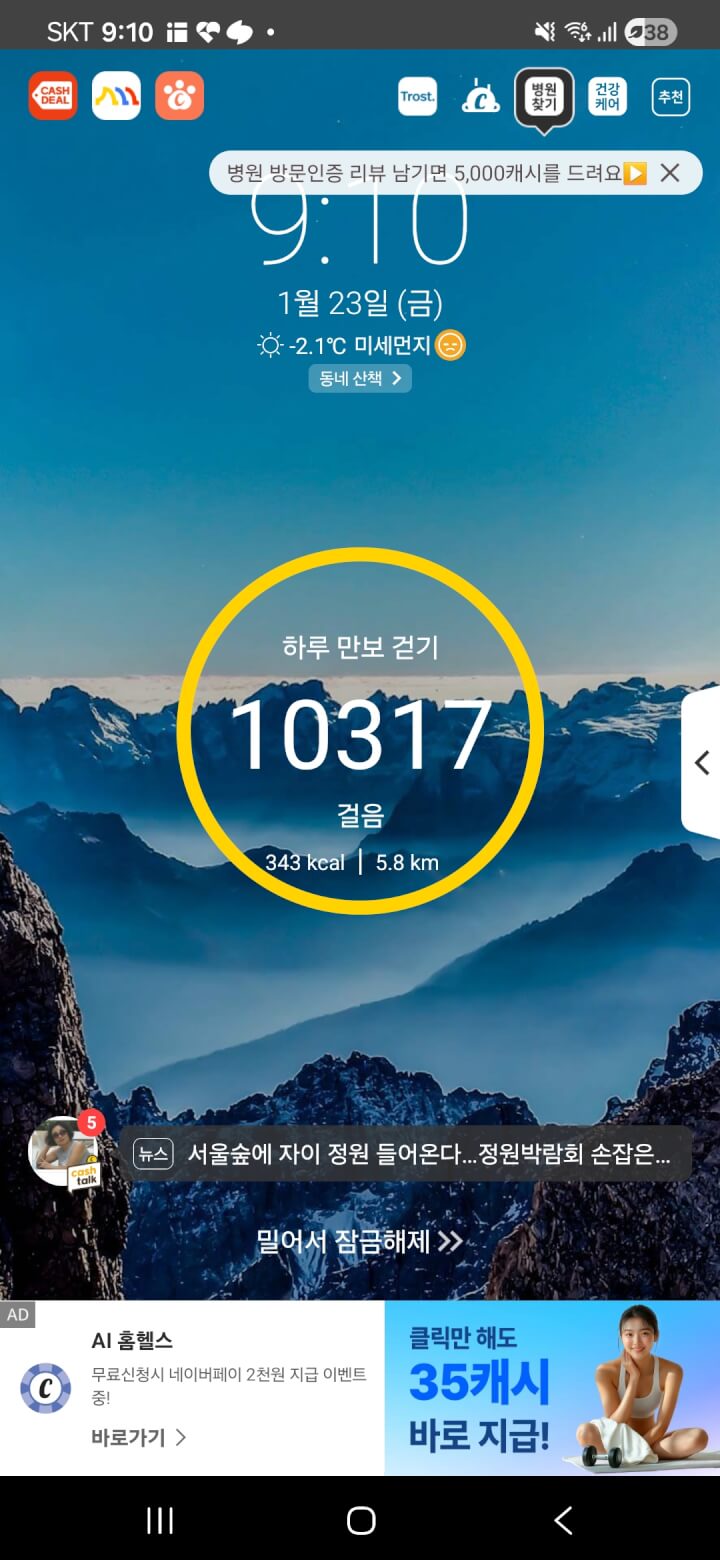
Task: Open the 5,000 cash hospital review banner
Action: coord(430,173)
